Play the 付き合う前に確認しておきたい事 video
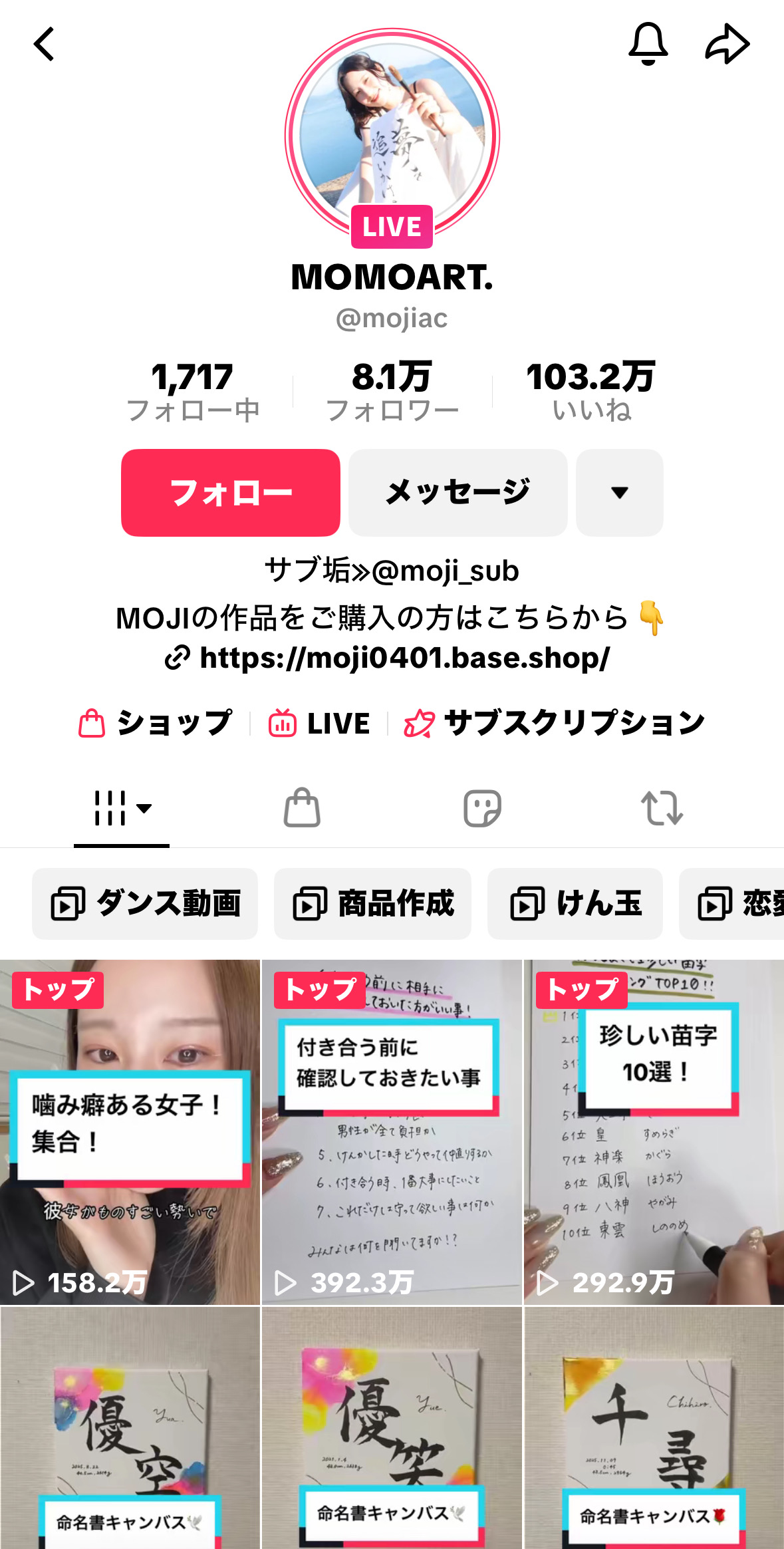 (x=392, y=1132)
